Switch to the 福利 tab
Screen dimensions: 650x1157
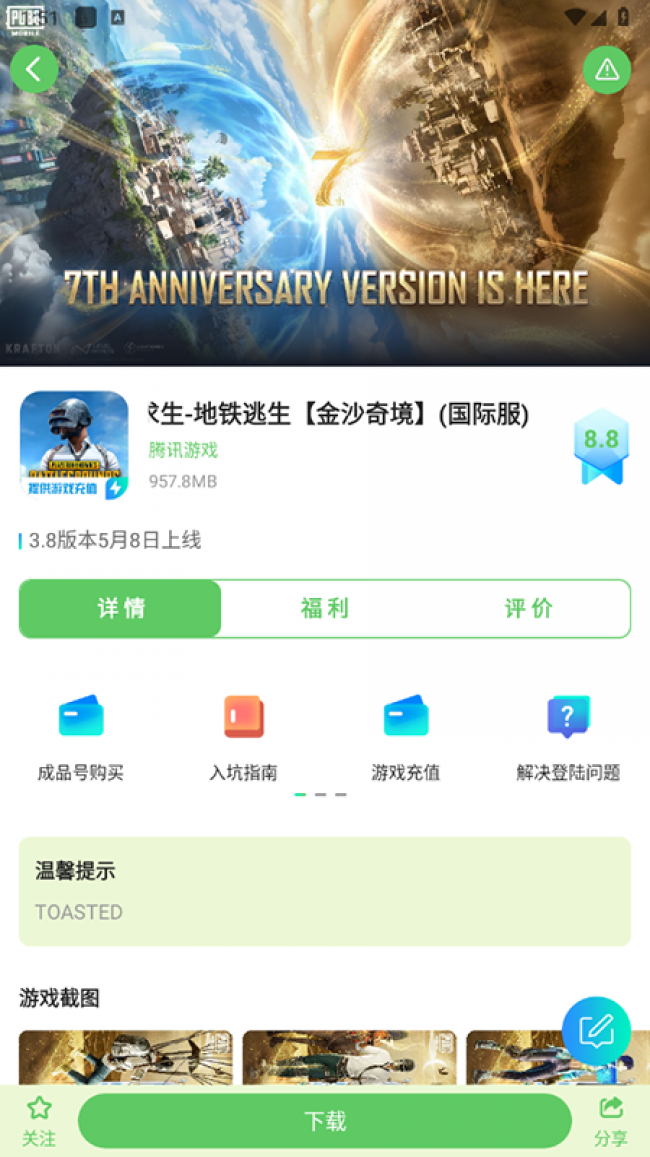pos(325,608)
